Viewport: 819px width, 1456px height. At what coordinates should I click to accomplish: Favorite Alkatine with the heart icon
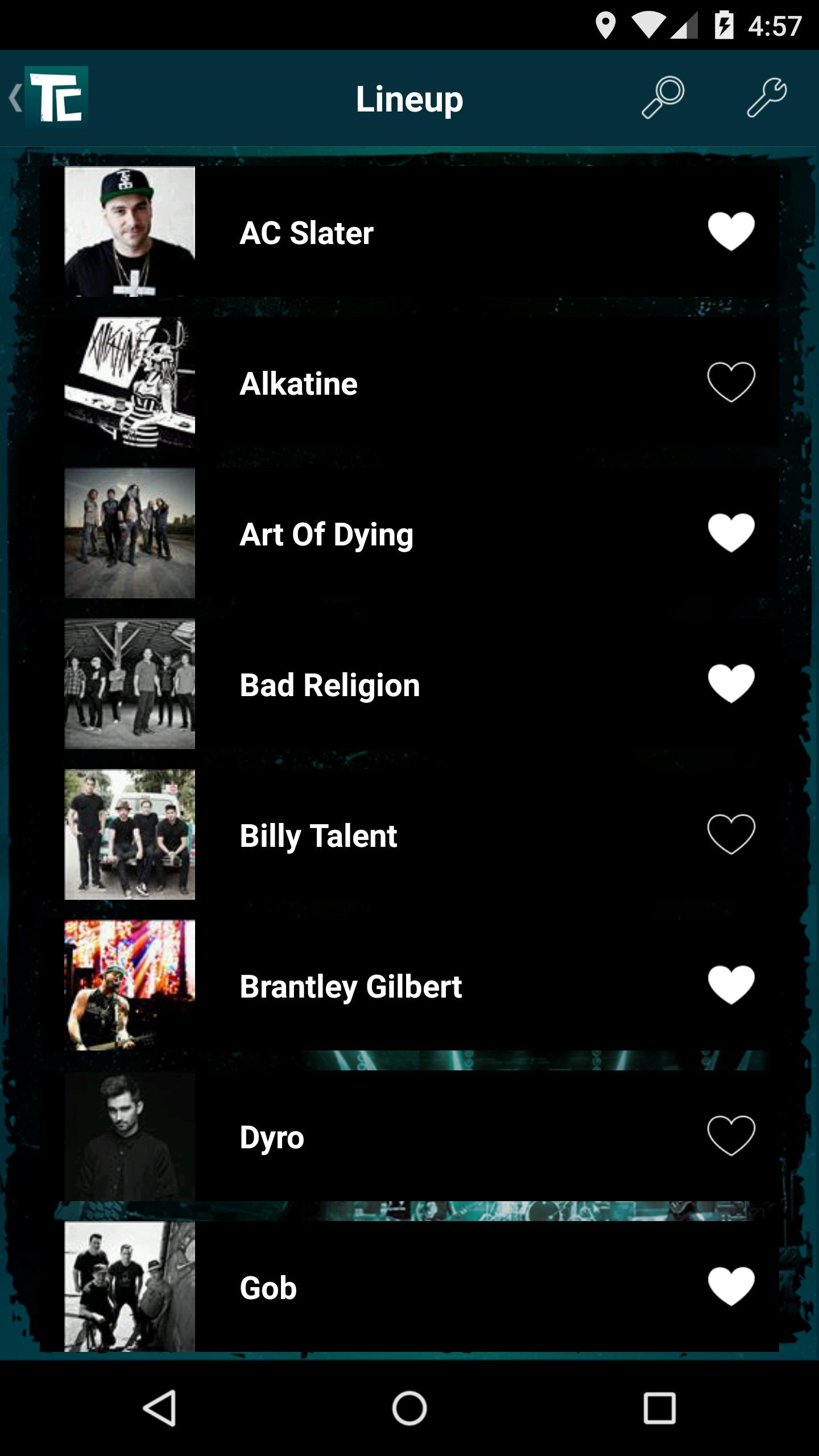click(x=731, y=382)
